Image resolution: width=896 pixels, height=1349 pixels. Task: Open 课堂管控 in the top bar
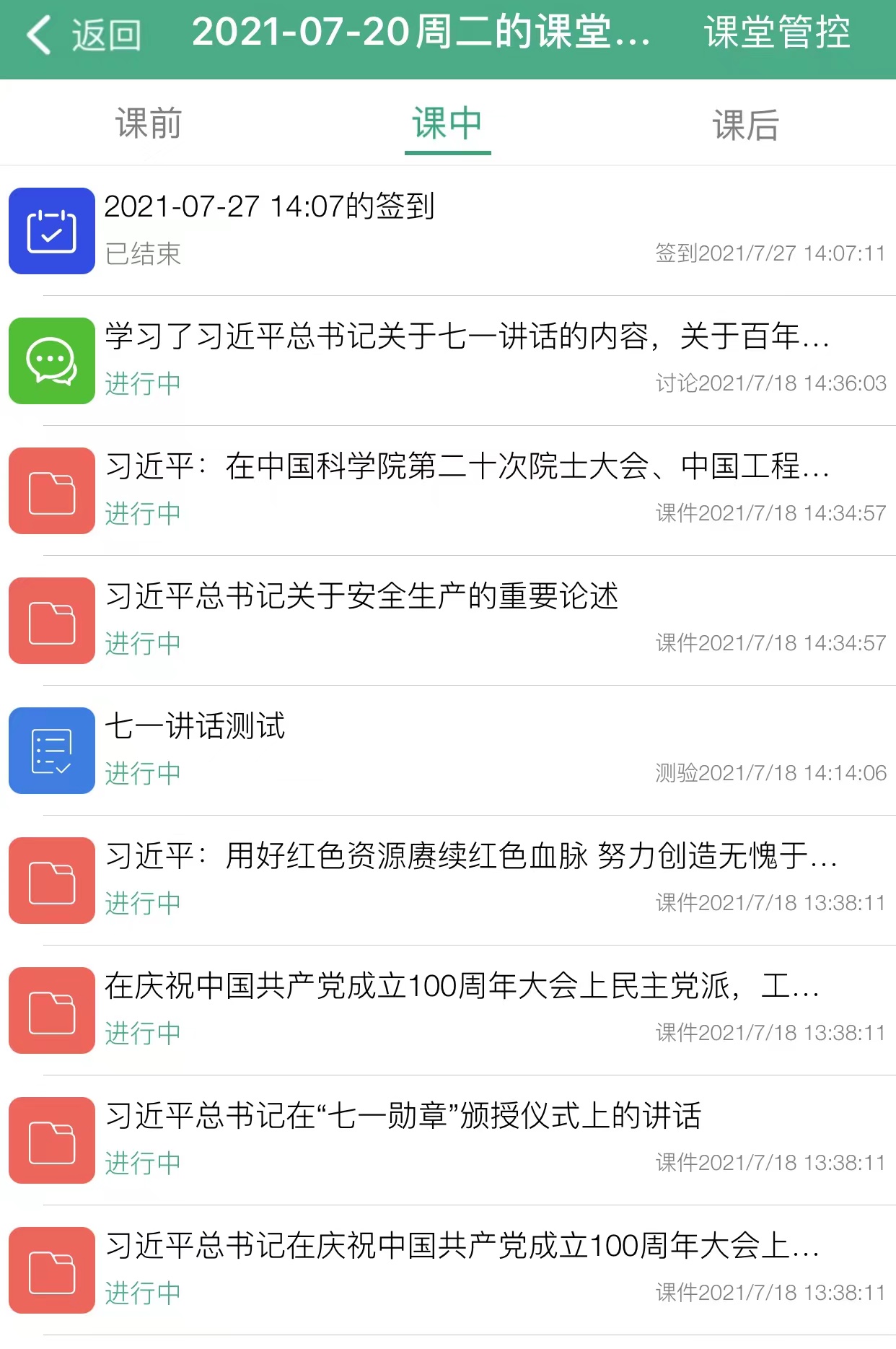[x=777, y=33]
